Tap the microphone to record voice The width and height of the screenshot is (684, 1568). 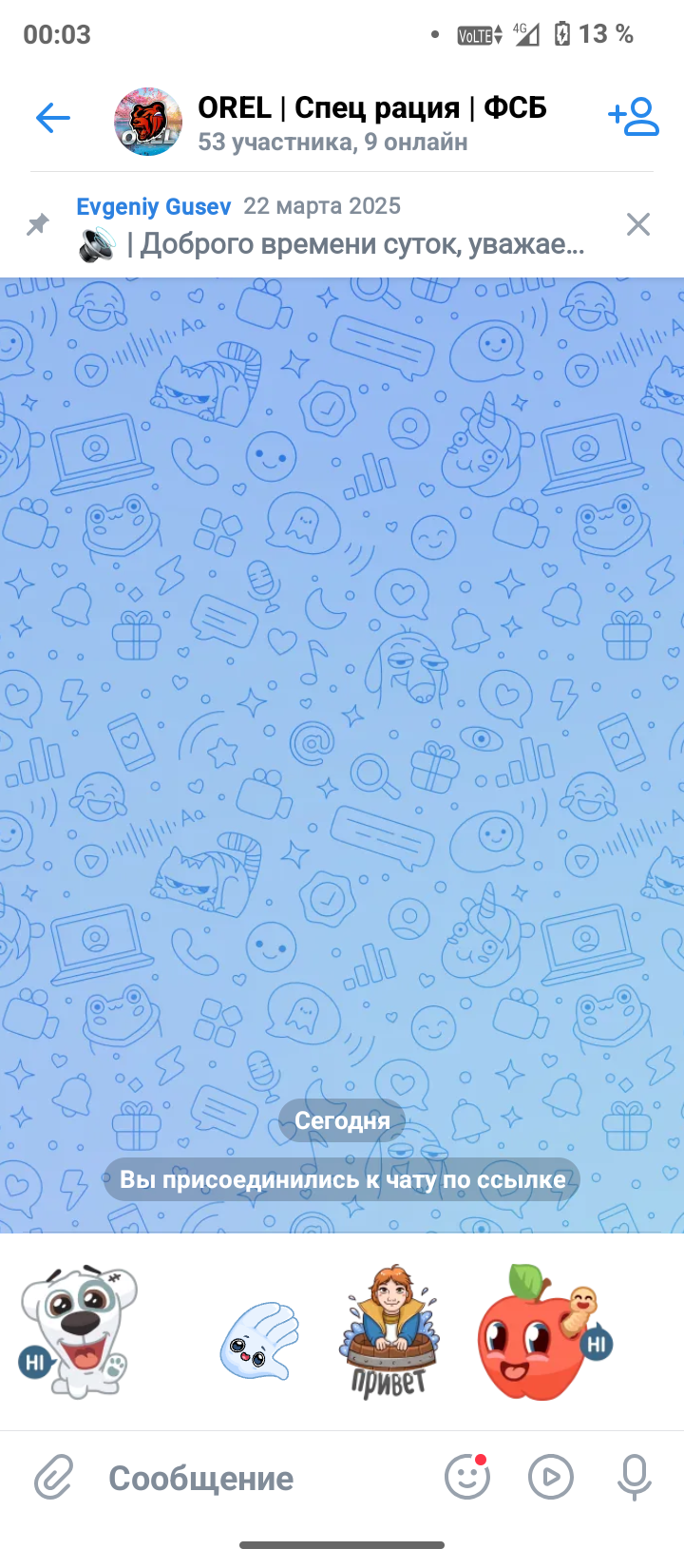(634, 1478)
